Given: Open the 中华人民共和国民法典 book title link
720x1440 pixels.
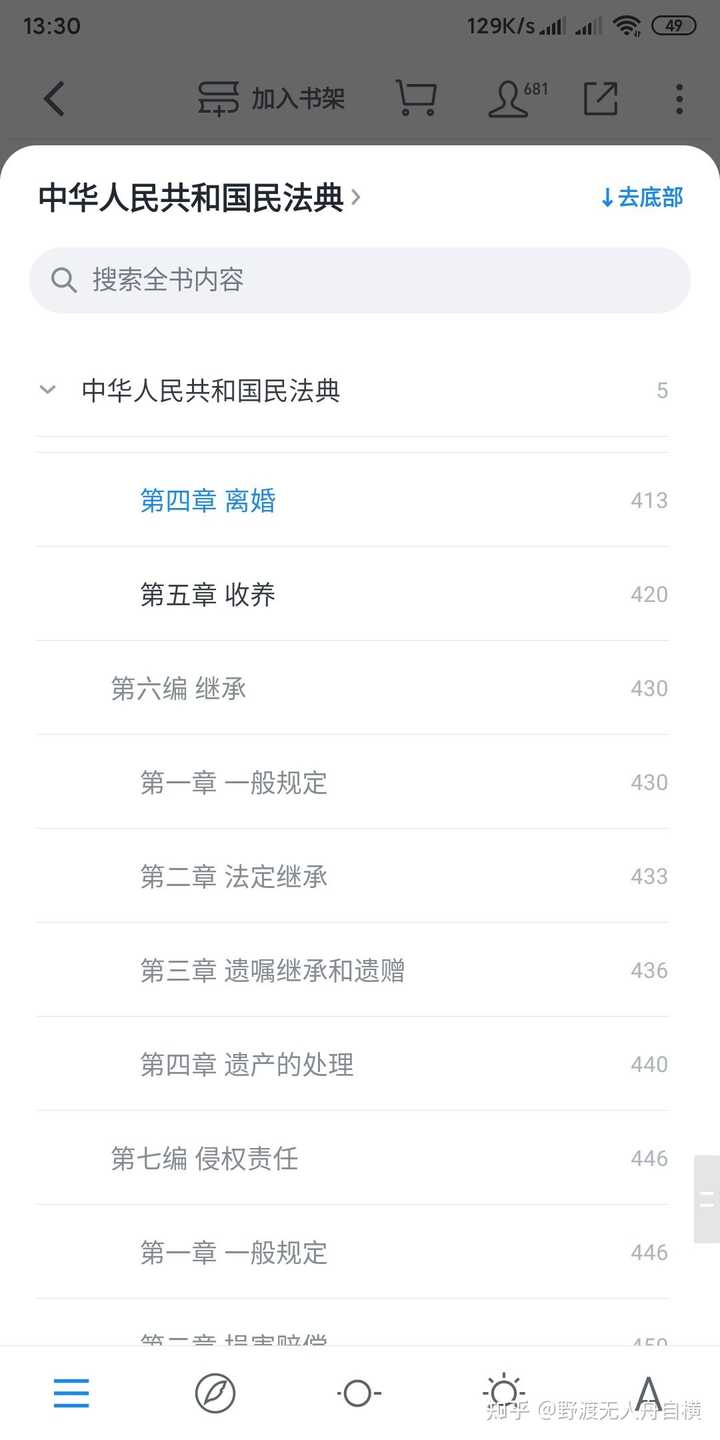Looking at the screenshot, I should [198, 198].
